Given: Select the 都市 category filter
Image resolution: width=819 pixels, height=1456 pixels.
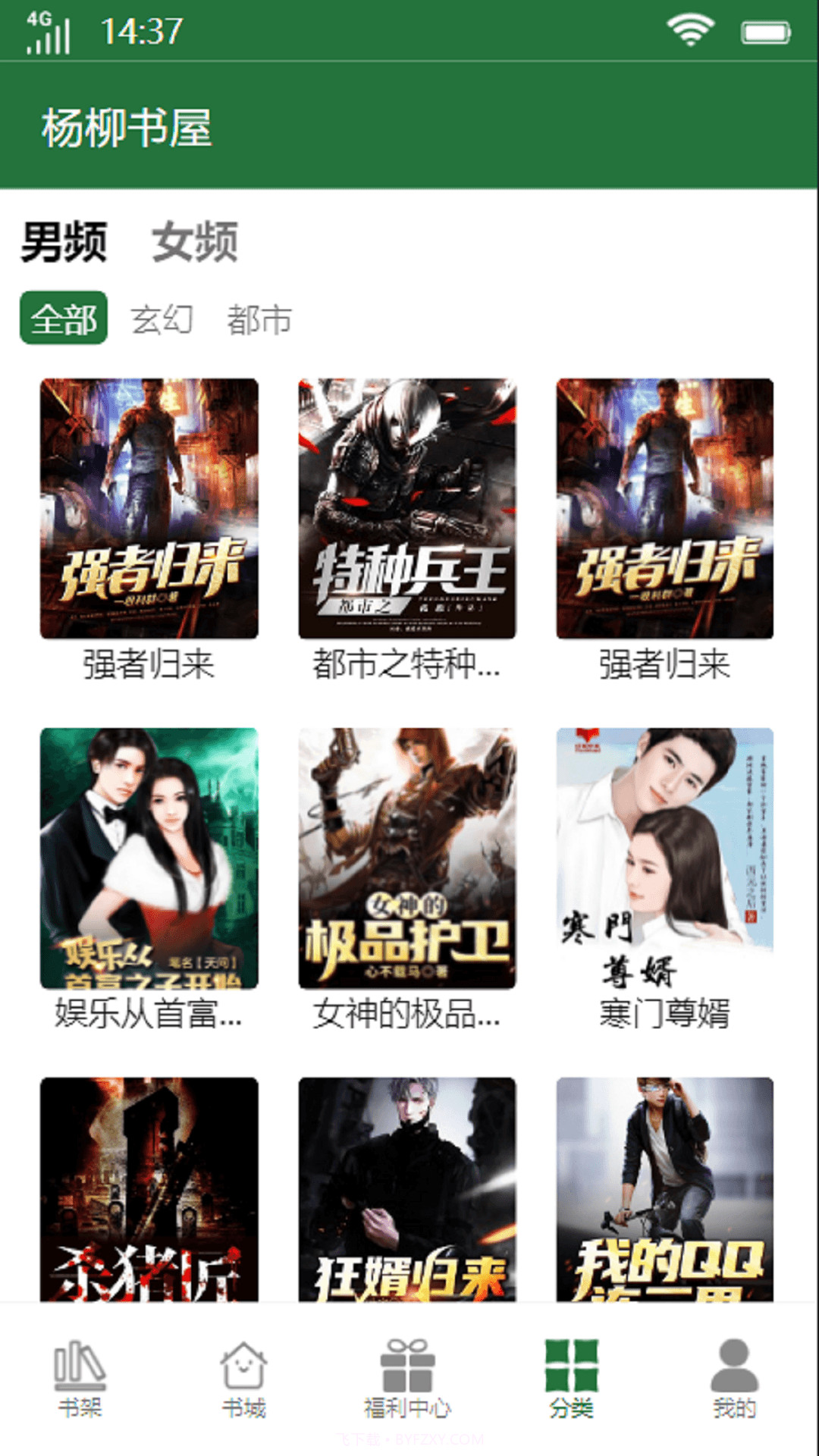Looking at the screenshot, I should click(261, 319).
